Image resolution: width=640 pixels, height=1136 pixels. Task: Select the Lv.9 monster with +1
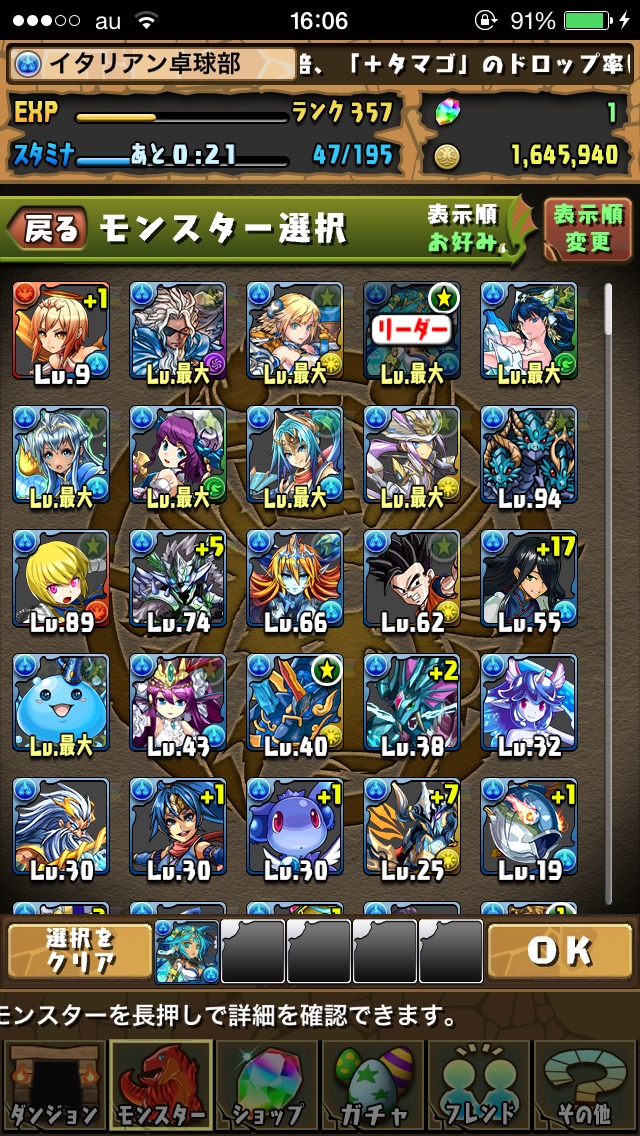pyautogui.click(x=61, y=330)
